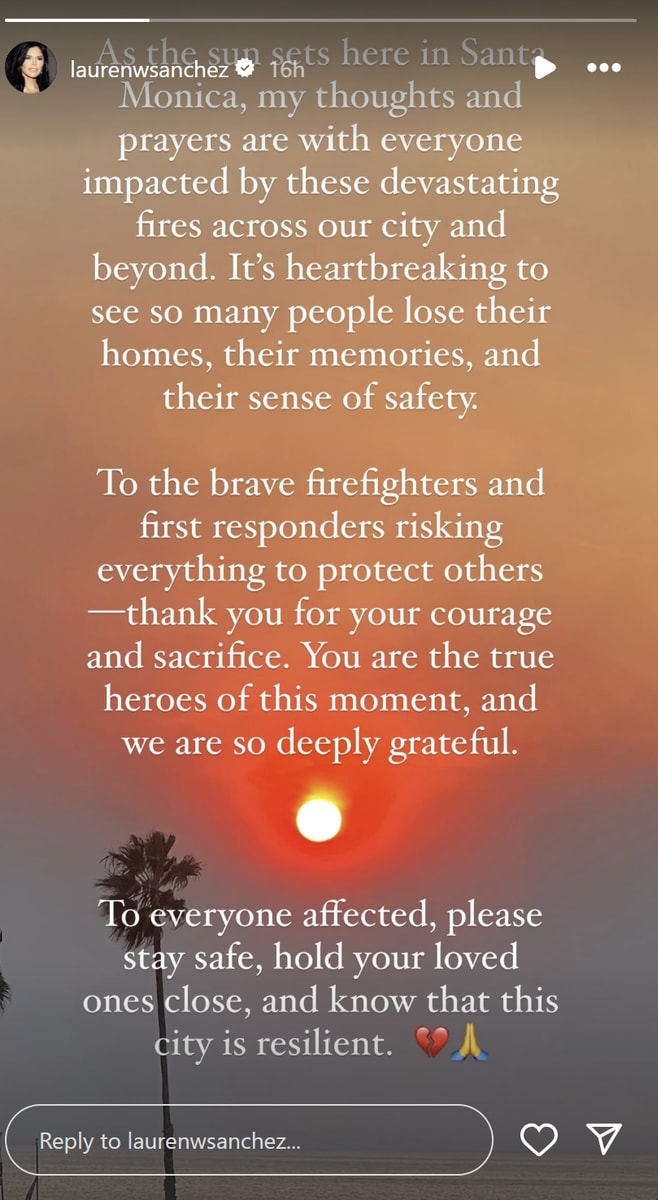Open the three-dot story options menu

[603, 68]
